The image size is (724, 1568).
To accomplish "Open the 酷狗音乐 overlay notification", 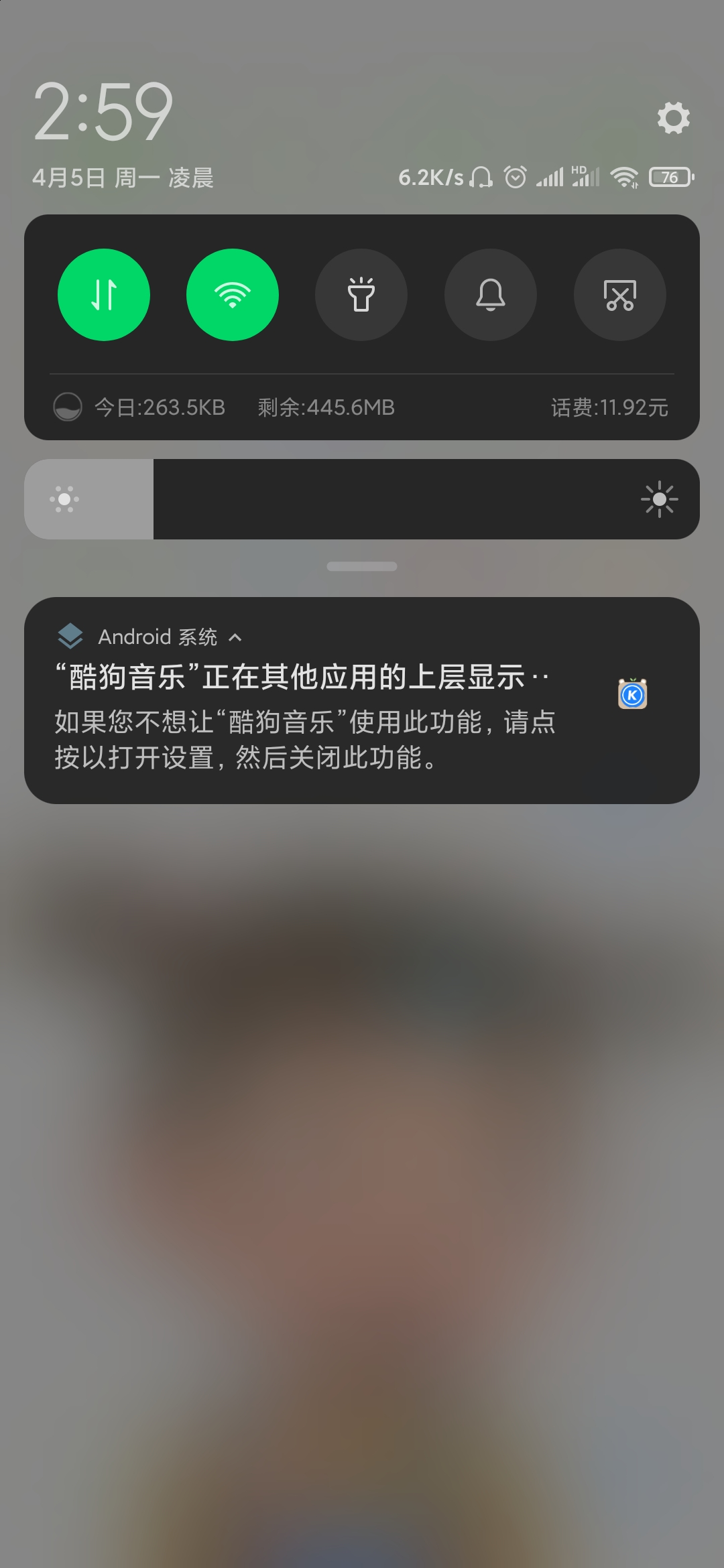I will (x=362, y=700).
